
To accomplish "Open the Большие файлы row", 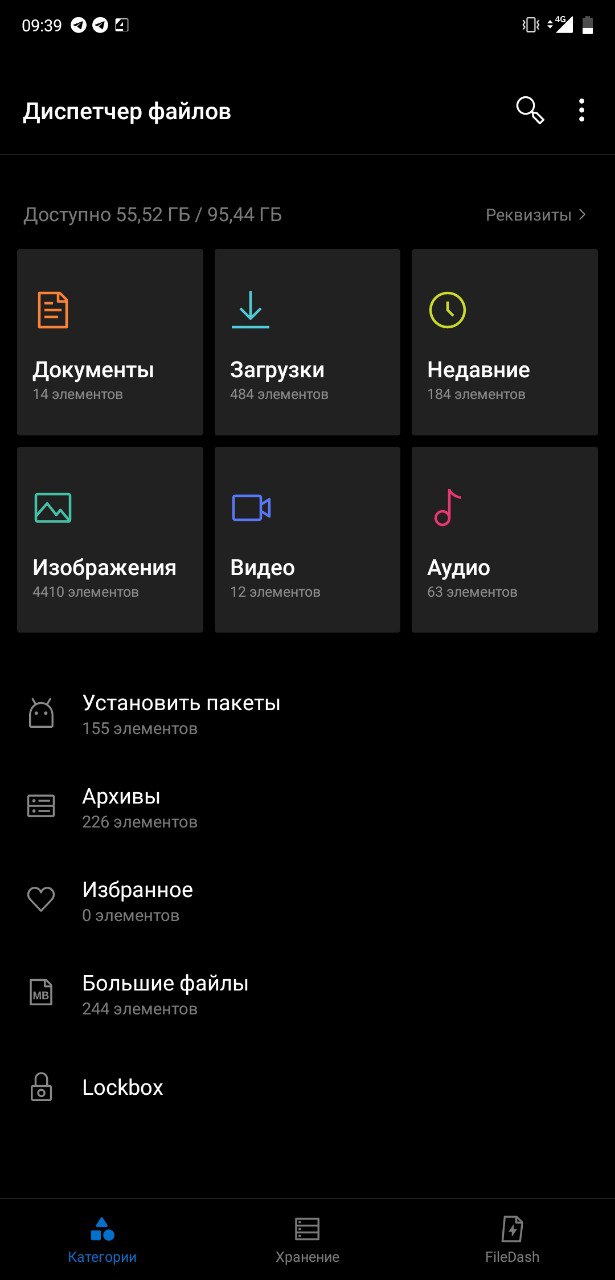I will coord(307,995).
